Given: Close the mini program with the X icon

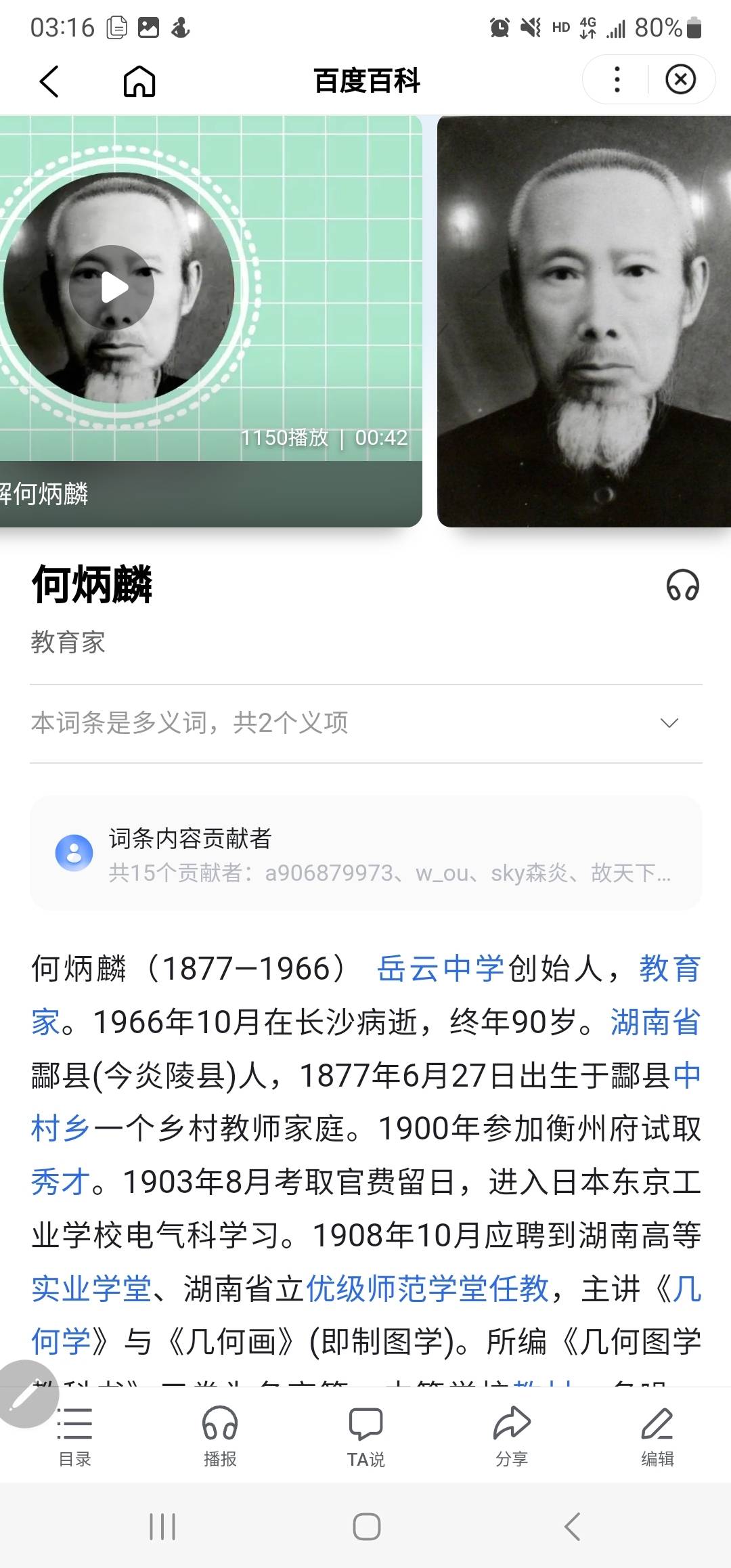Looking at the screenshot, I should point(680,80).
